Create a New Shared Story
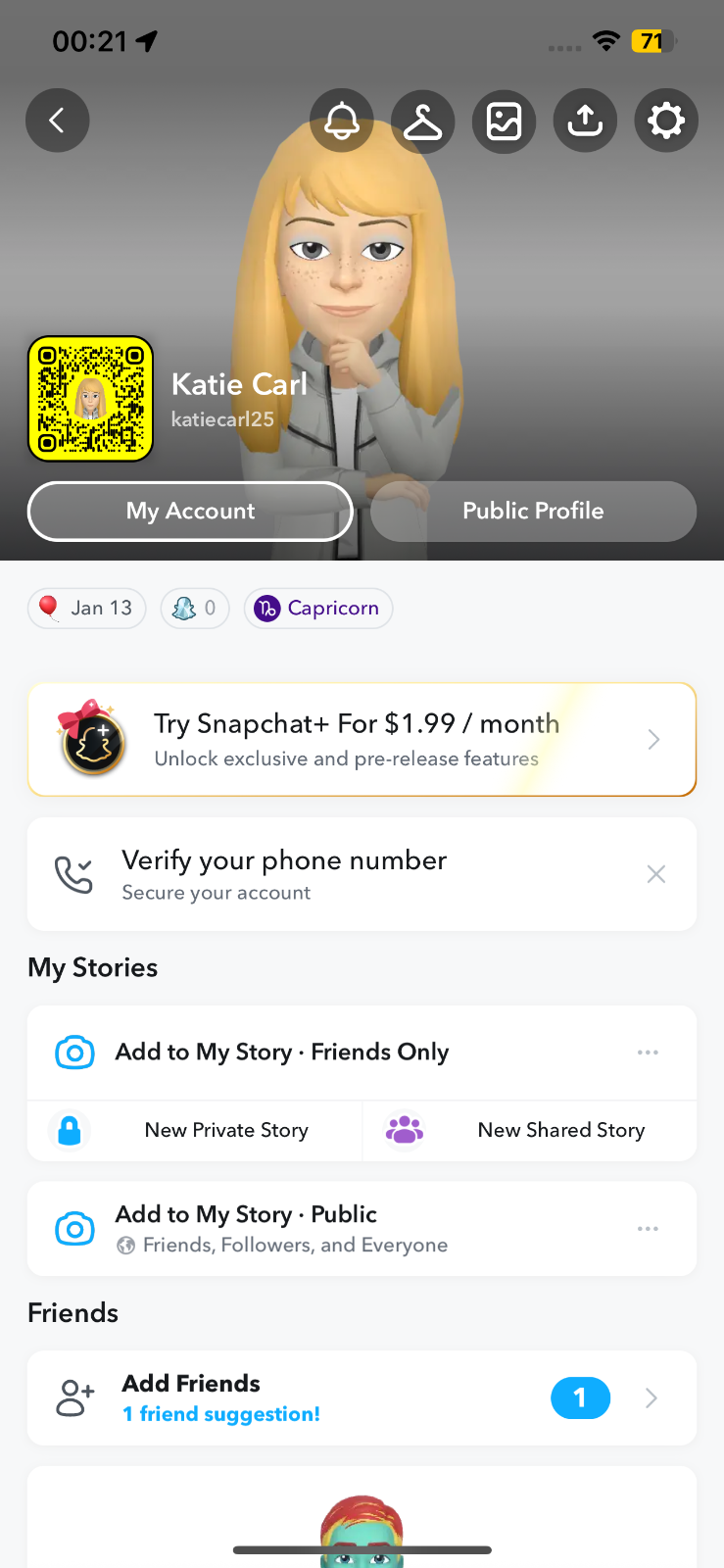This screenshot has height=1568, width=724. click(x=530, y=1130)
